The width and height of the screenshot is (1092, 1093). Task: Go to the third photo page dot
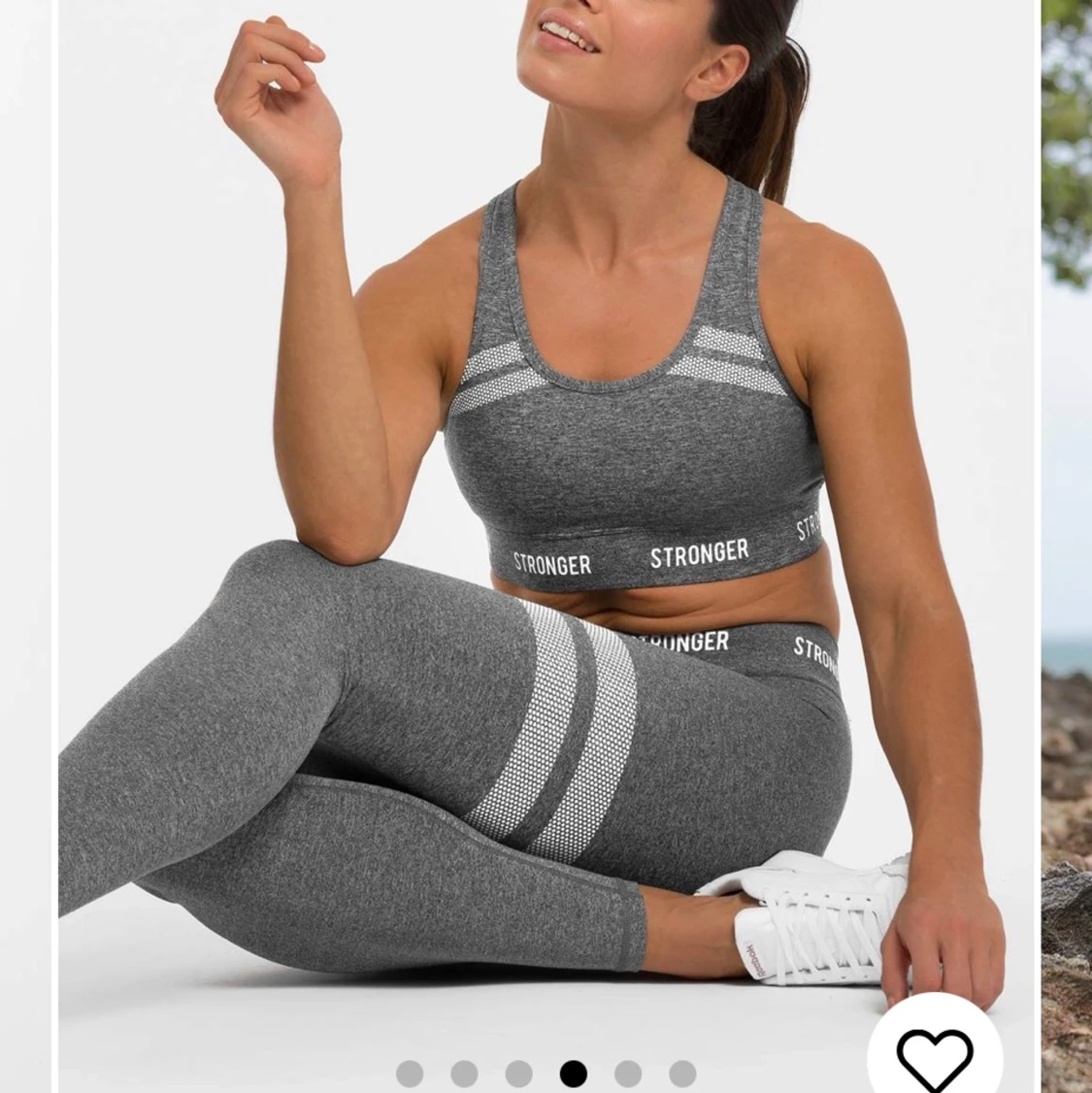pos(518,1074)
